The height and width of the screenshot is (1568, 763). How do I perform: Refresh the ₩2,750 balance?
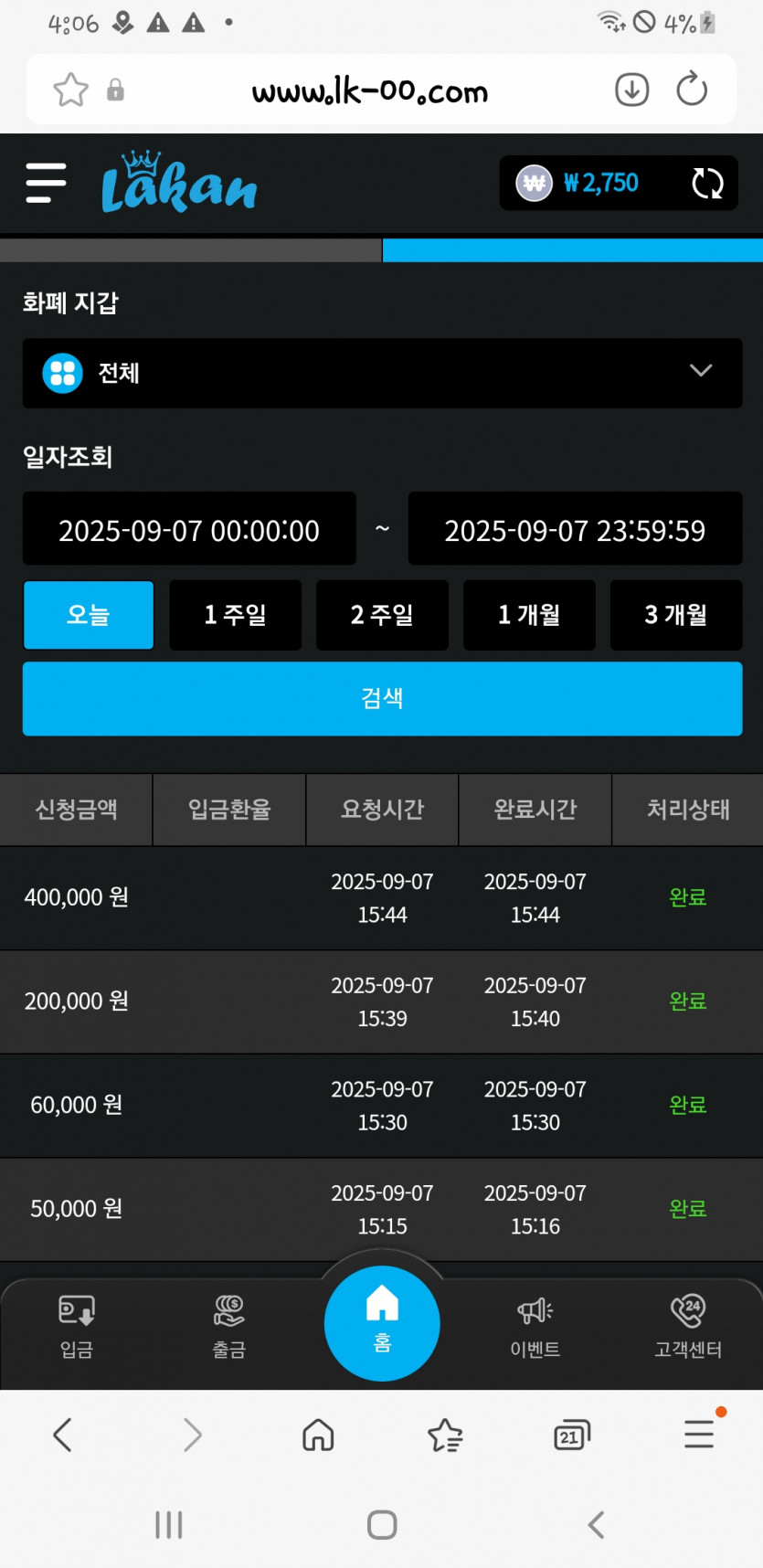(706, 184)
